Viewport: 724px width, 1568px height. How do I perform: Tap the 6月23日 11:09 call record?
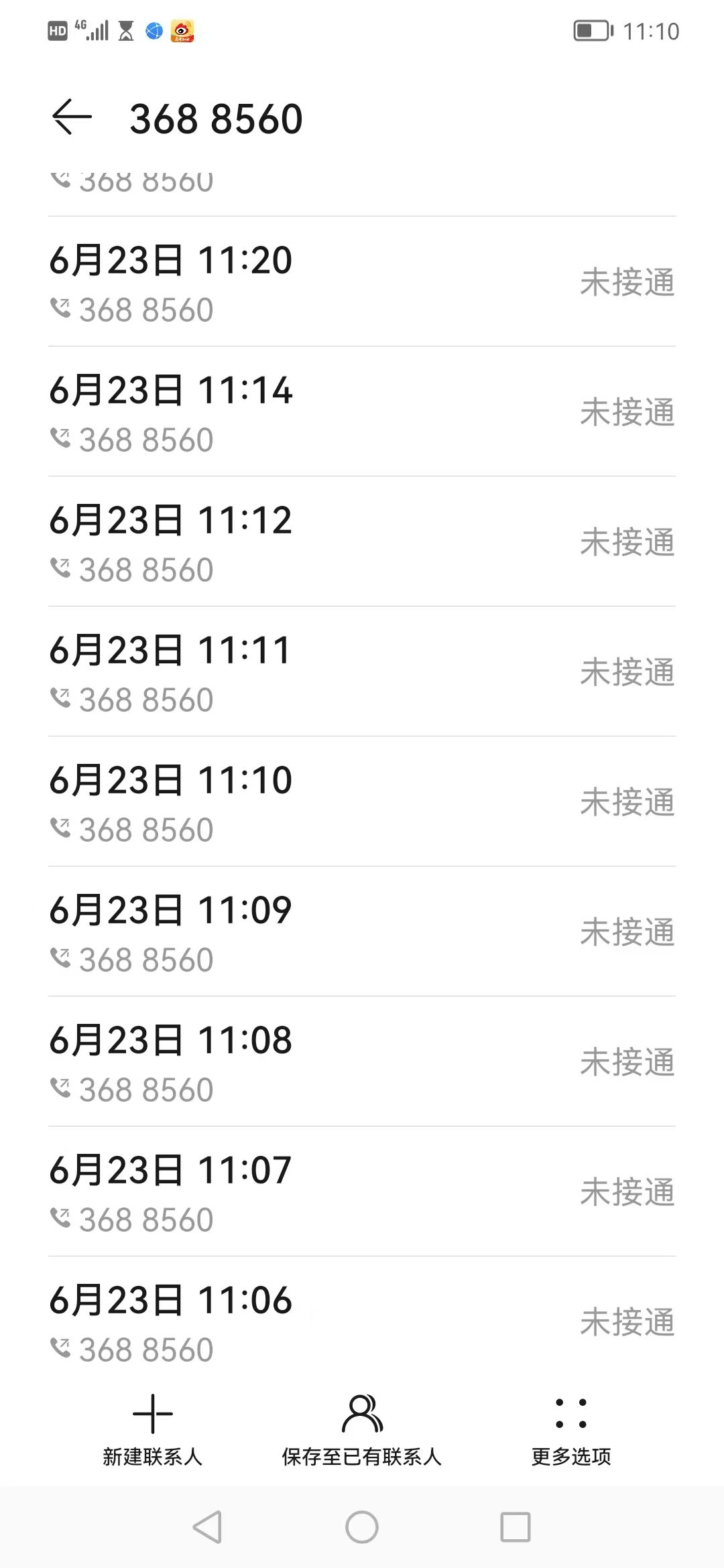click(x=362, y=931)
